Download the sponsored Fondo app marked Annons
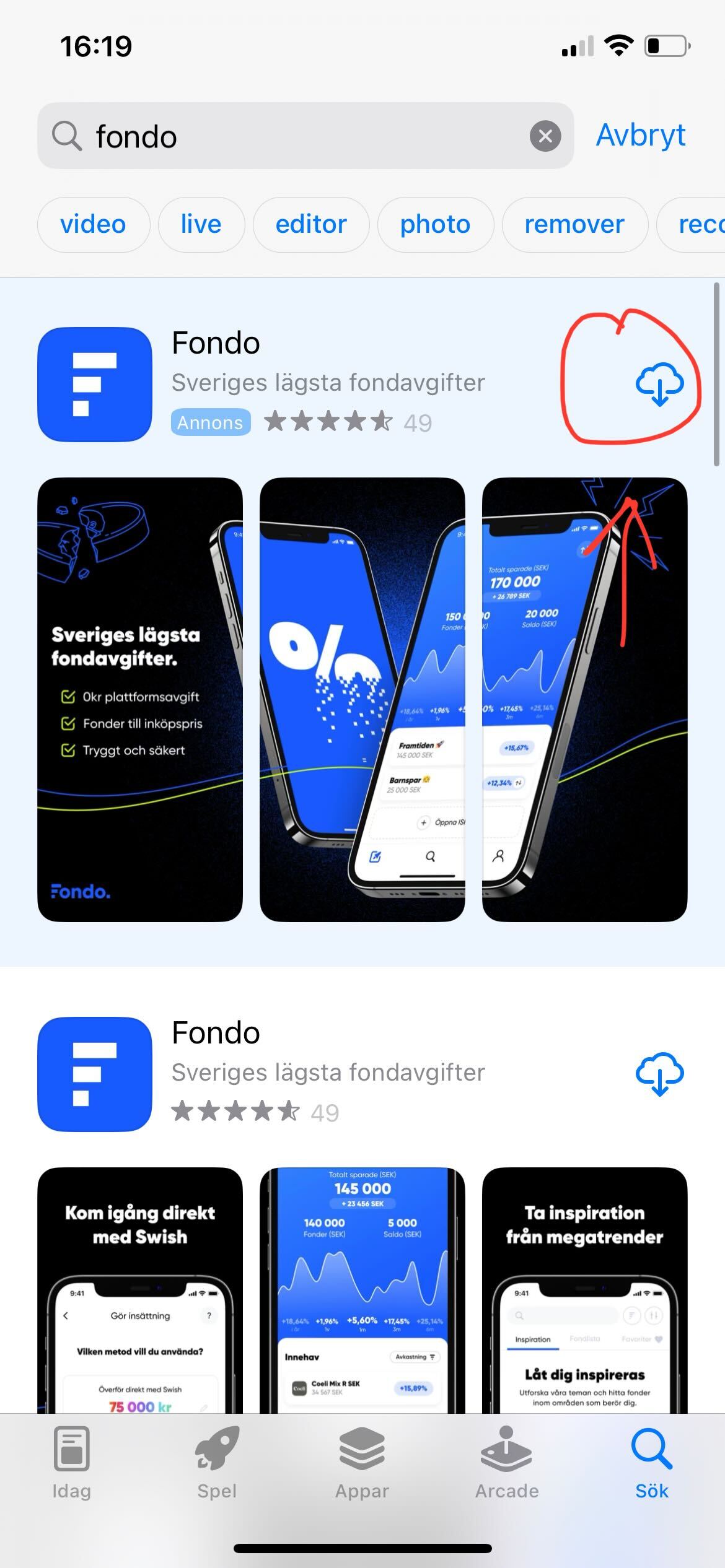Screen dimensions: 725x1568 659,384
